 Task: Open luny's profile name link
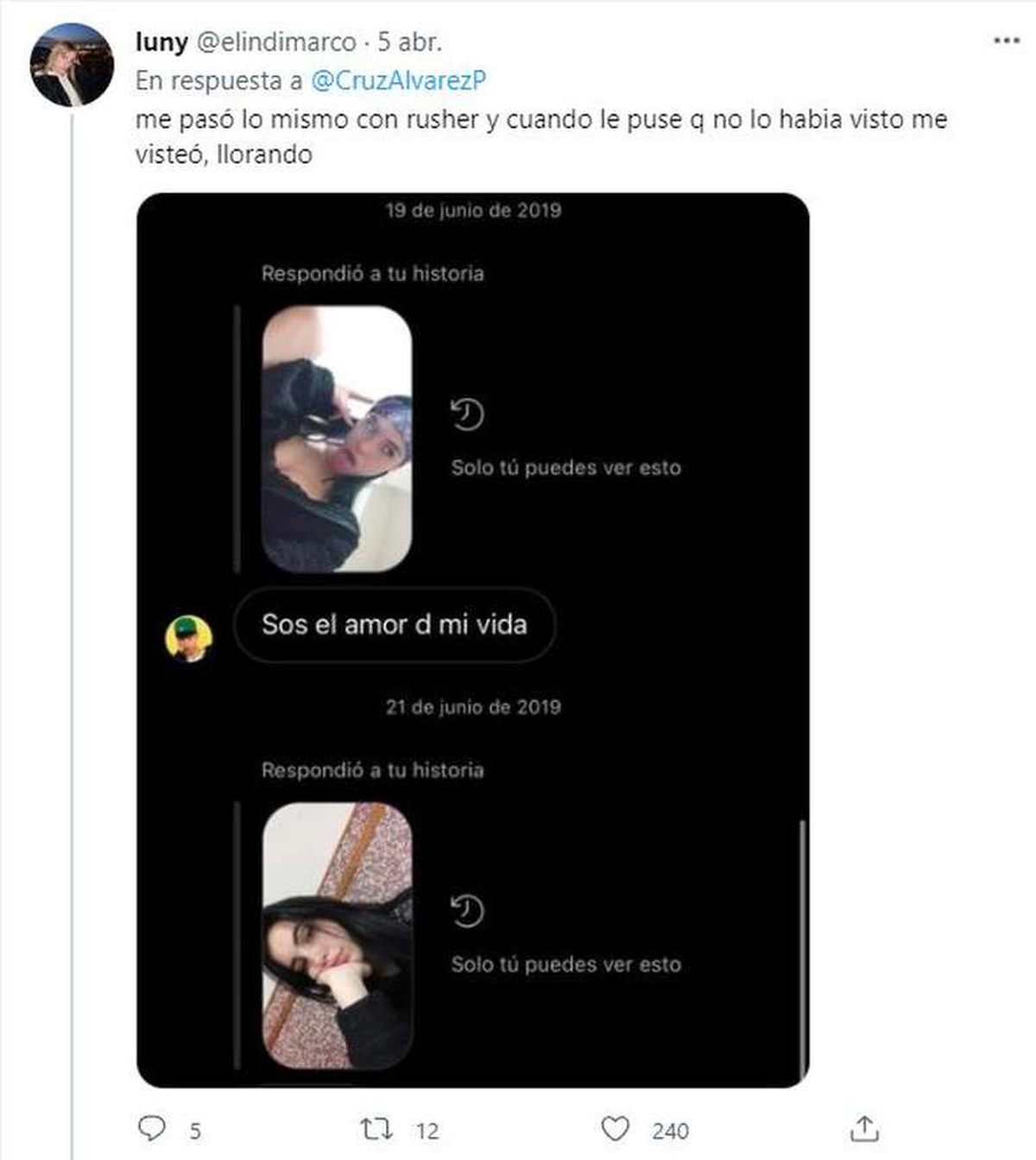(x=161, y=41)
